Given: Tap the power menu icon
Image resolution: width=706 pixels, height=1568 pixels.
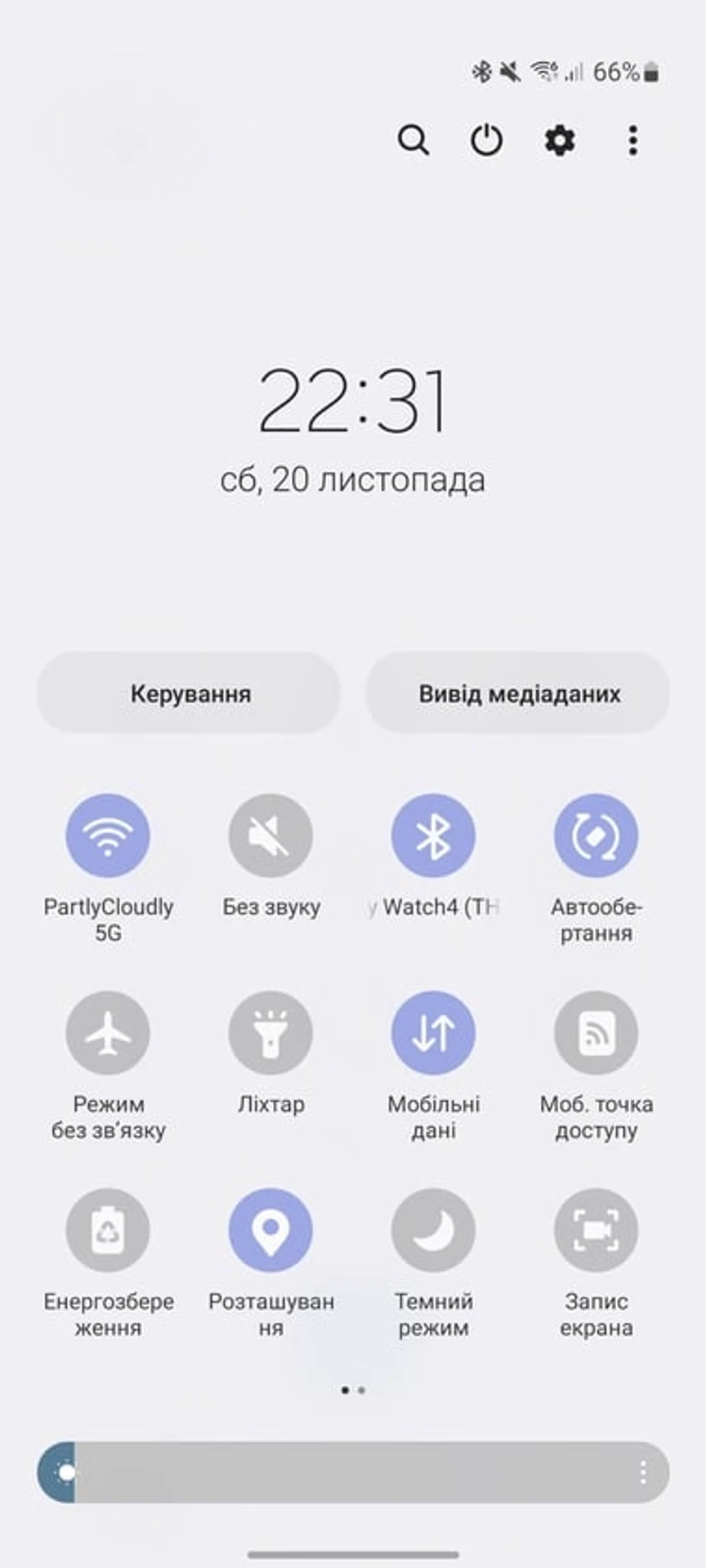Looking at the screenshot, I should click(486, 140).
